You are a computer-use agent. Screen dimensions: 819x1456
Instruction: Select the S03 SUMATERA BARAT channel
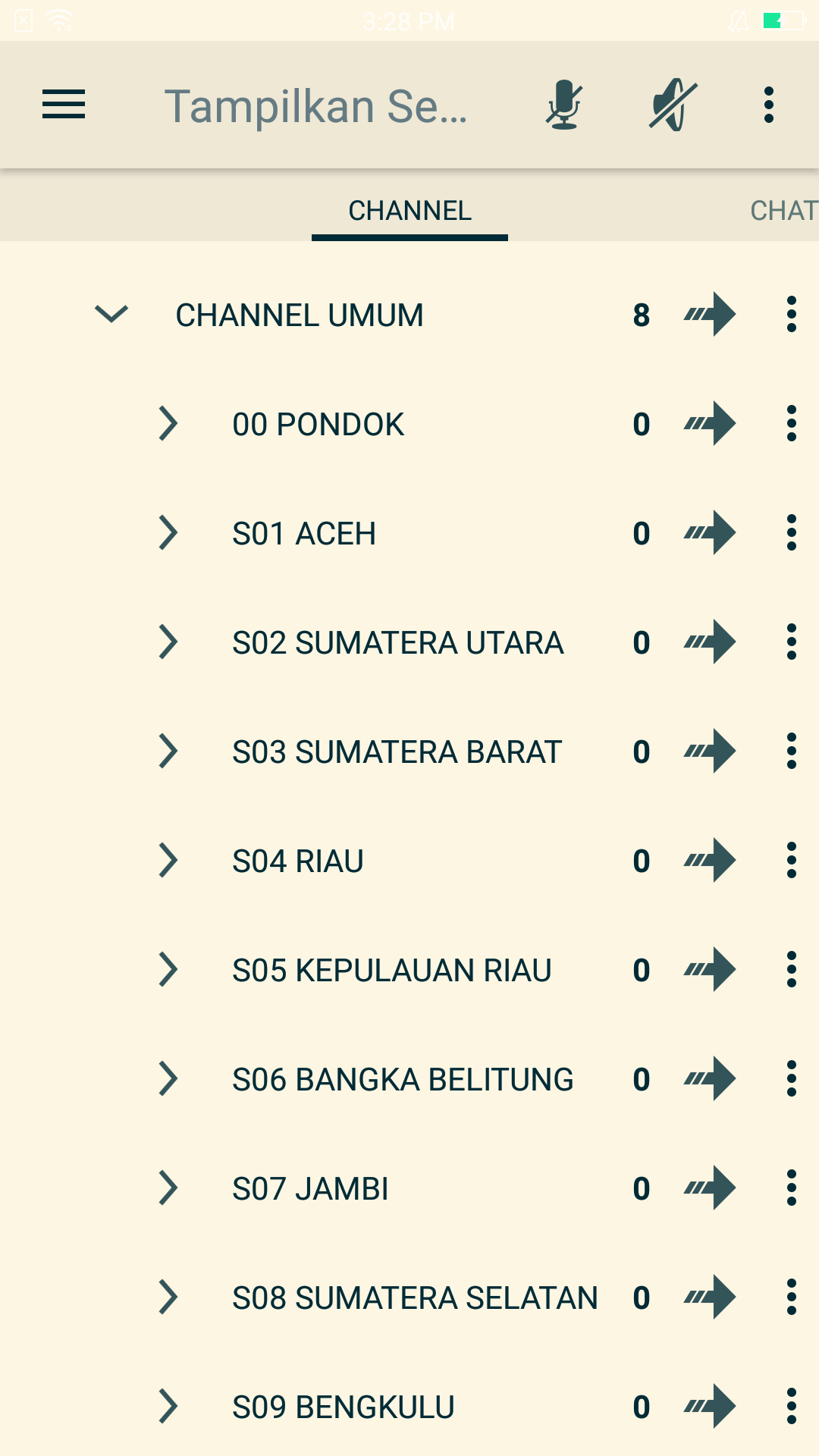[397, 752]
